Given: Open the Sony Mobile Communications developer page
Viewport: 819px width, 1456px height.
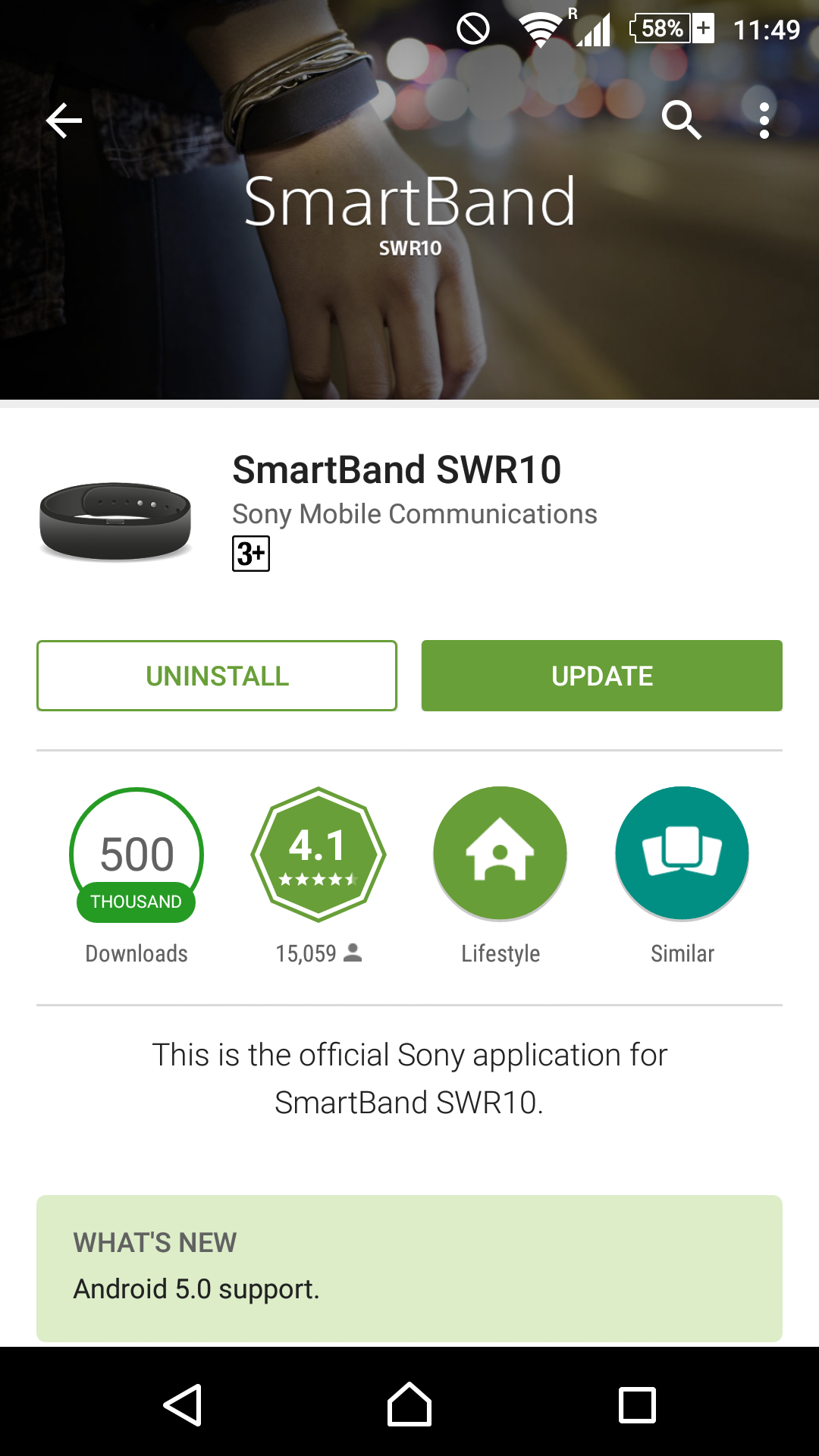Looking at the screenshot, I should [415, 514].
